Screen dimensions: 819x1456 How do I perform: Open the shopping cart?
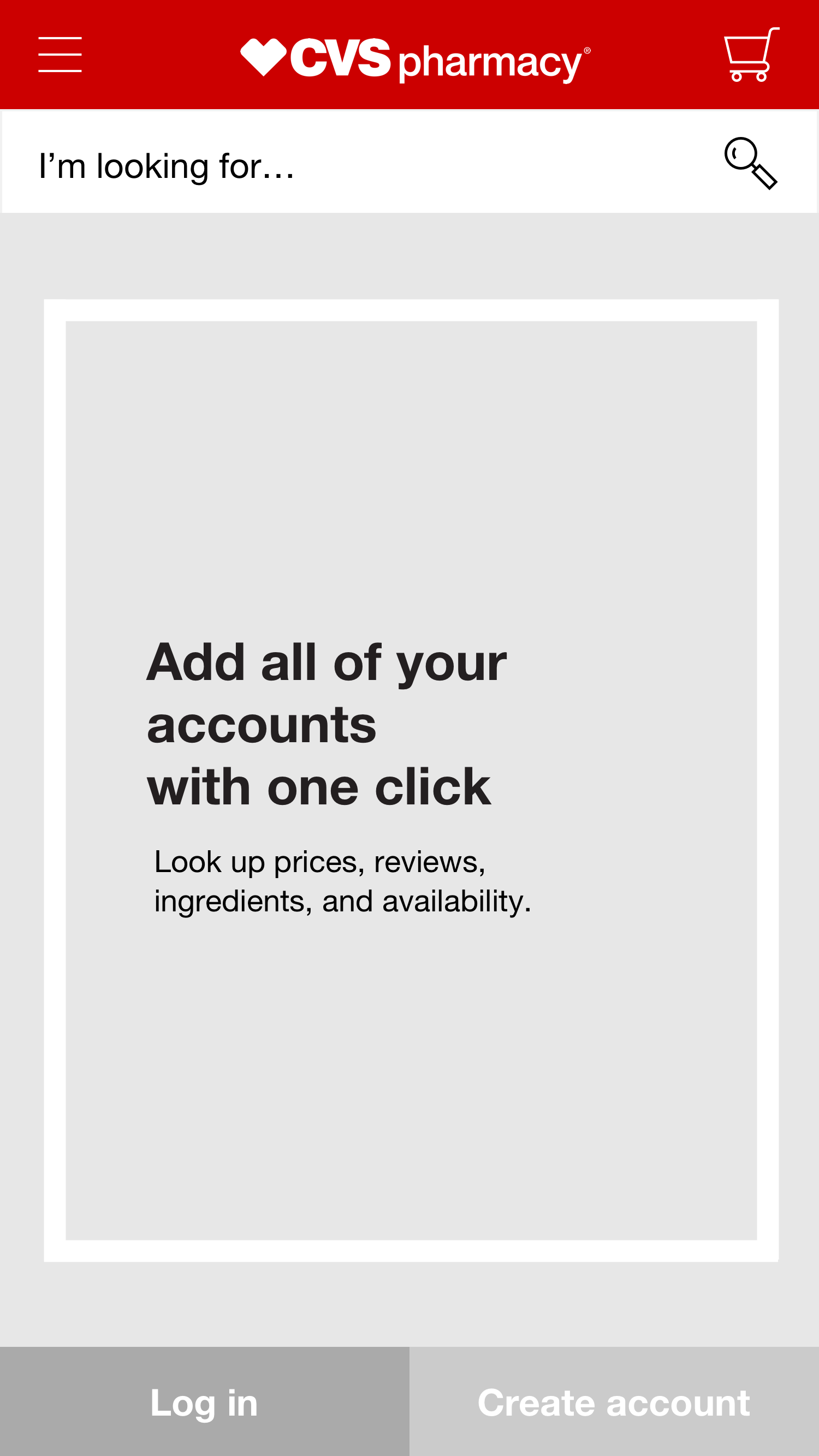(x=751, y=55)
